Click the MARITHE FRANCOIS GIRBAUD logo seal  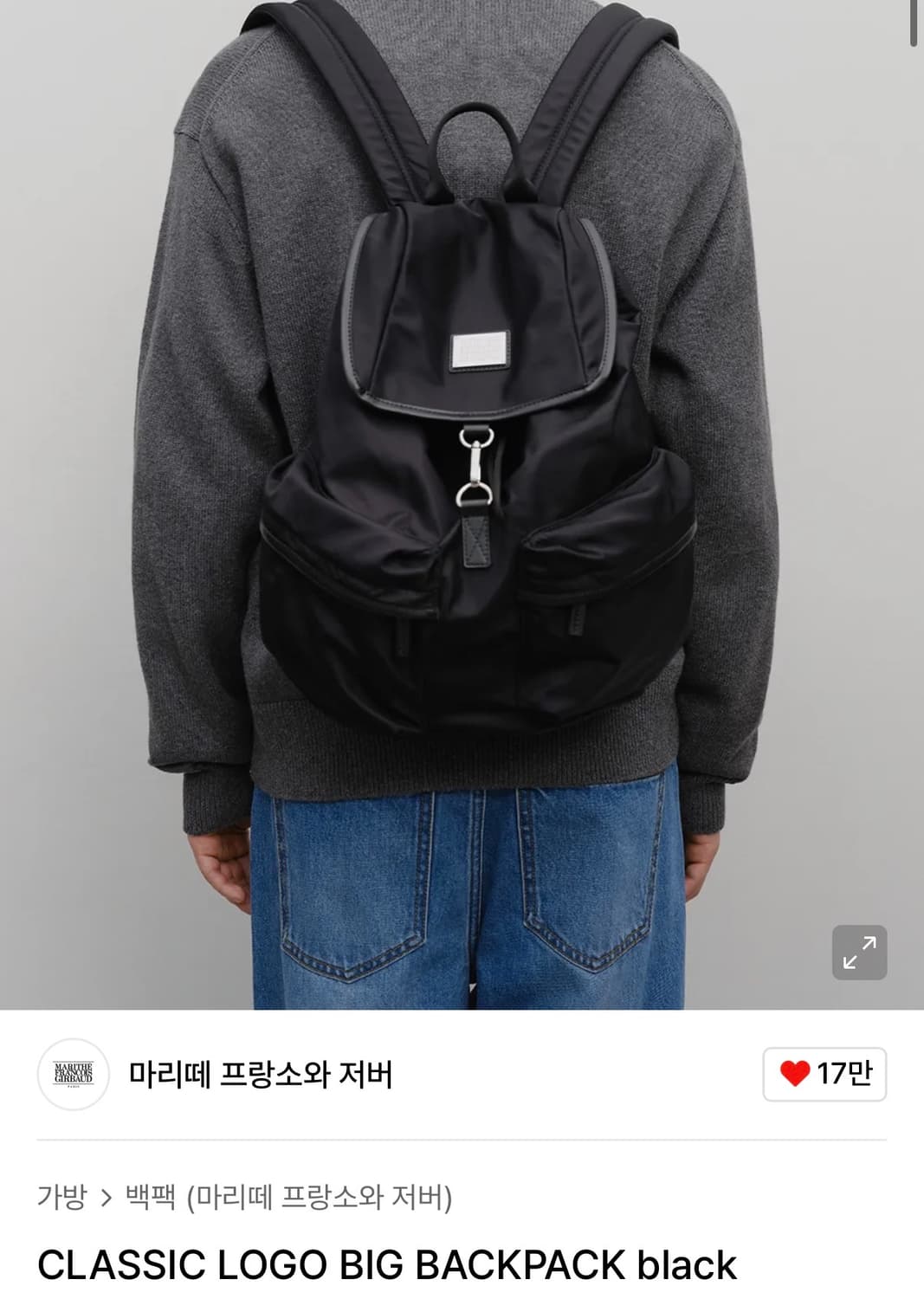pos(75,1073)
